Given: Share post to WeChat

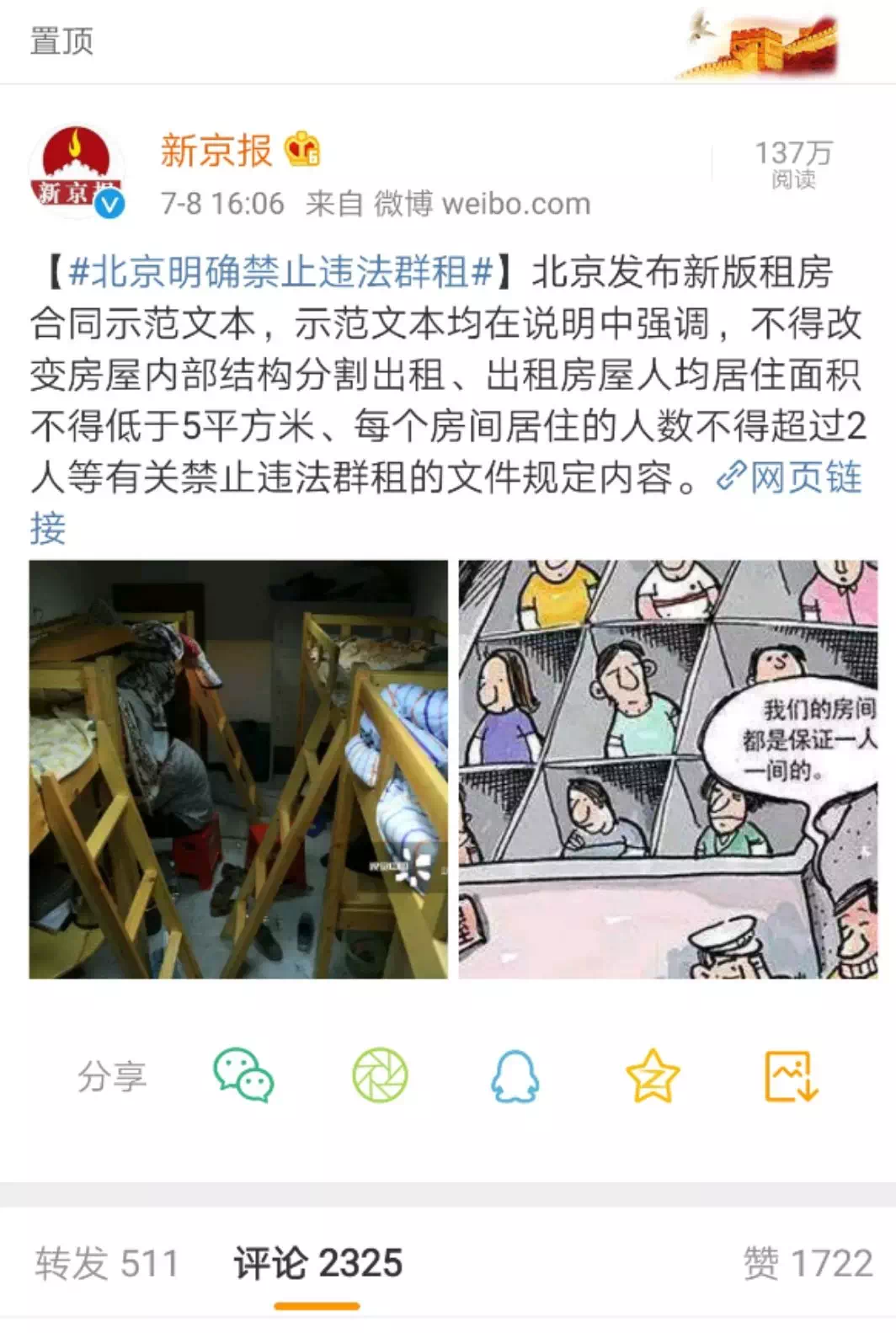Looking at the screenshot, I should [243, 1075].
